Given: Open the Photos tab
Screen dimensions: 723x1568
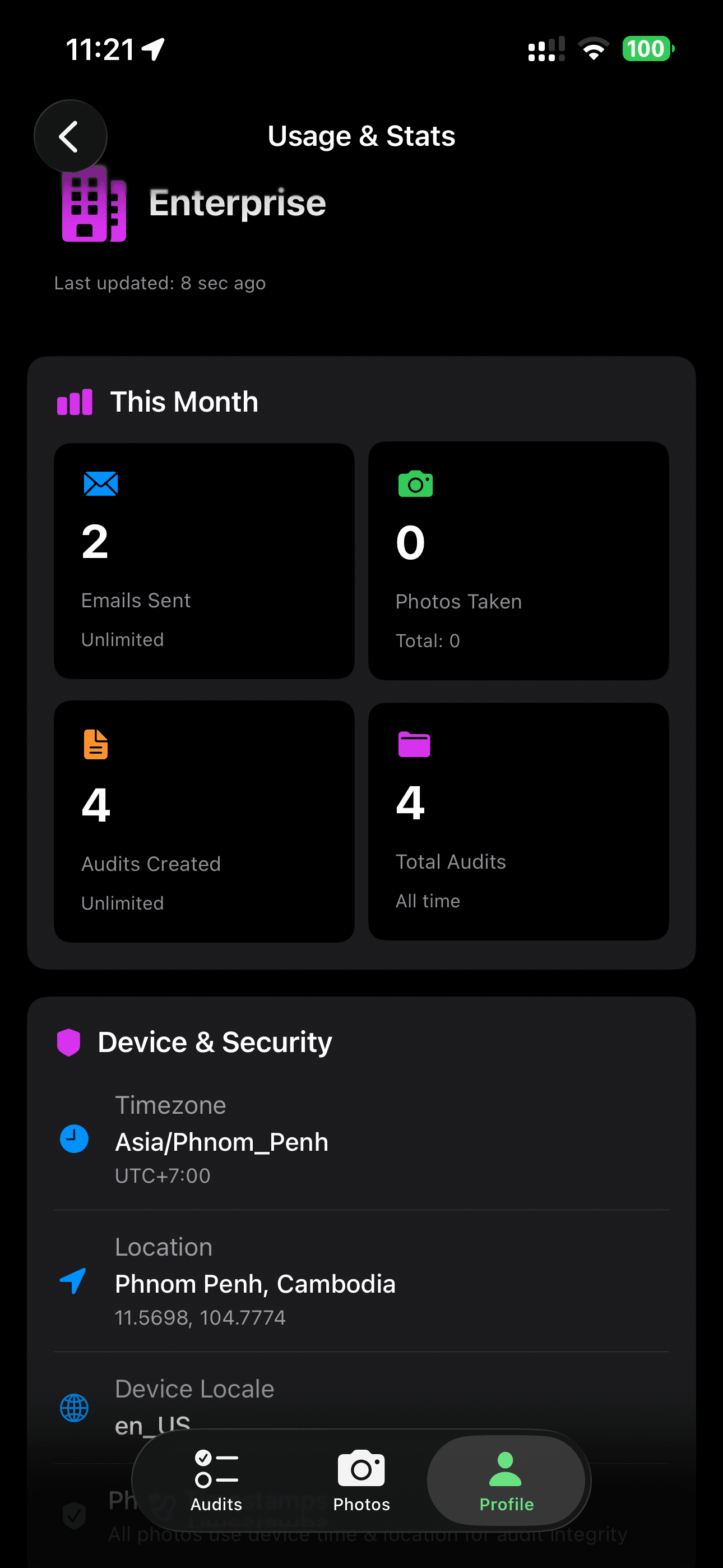Looking at the screenshot, I should click(361, 1482).
